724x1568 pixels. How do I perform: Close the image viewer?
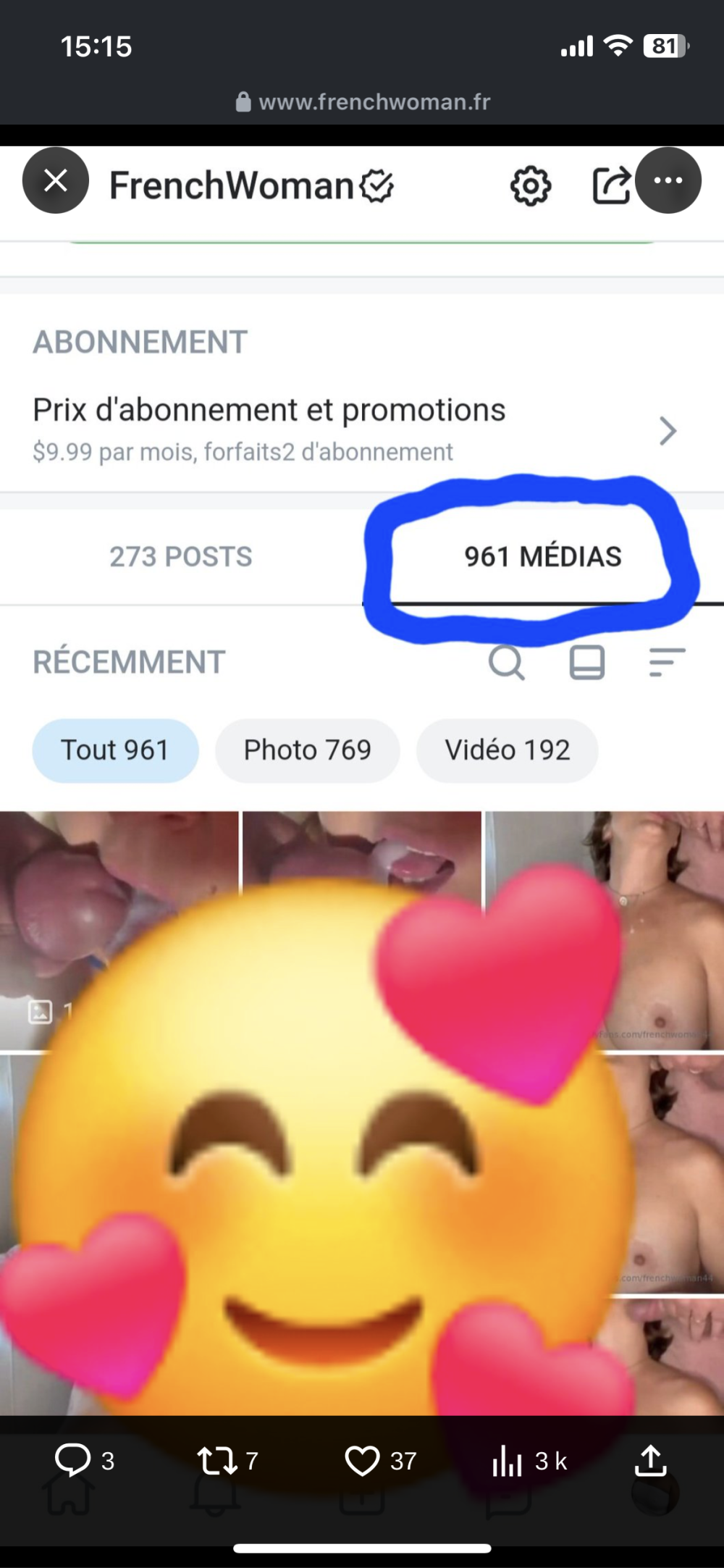tap(56, 180)
